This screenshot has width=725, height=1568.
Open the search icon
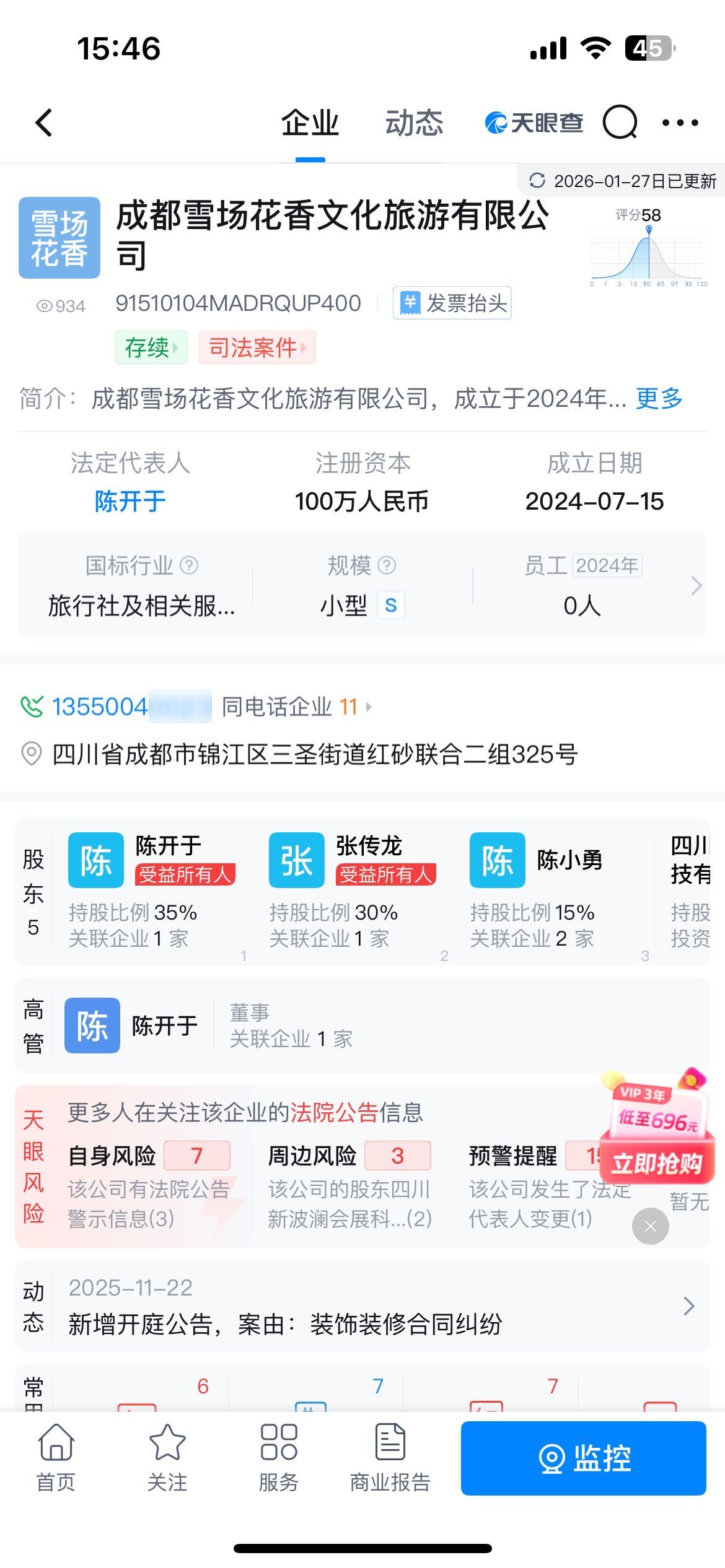(x=620, y=123)
